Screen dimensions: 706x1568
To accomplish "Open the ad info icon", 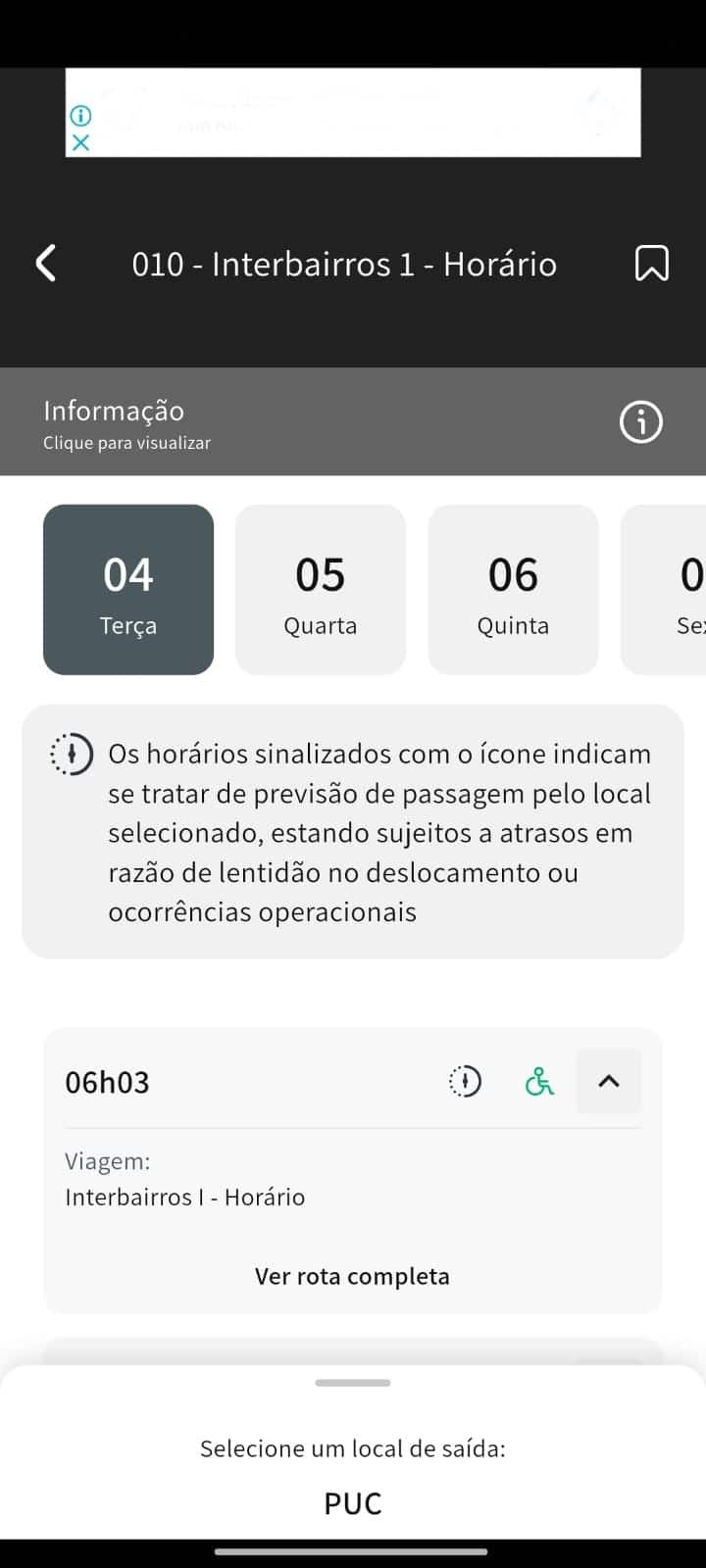I will click(x=80, y=116).
